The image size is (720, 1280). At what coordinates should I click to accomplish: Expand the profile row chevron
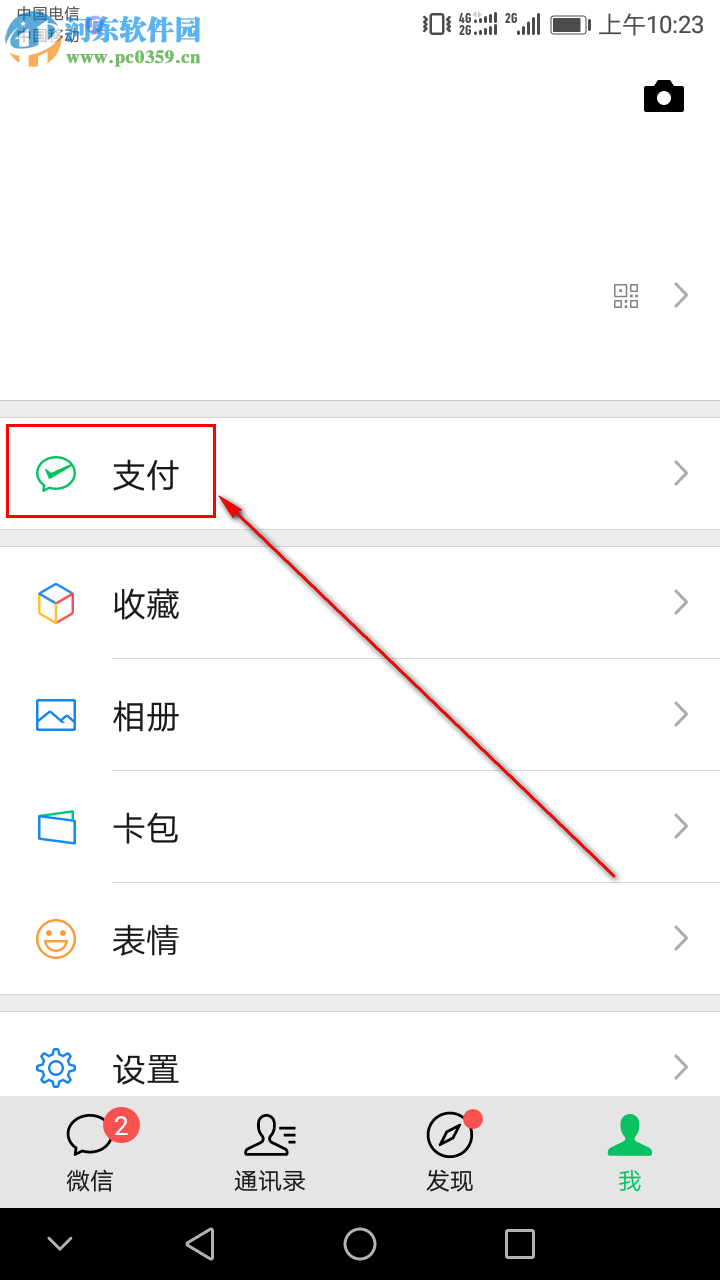(681, 296)
